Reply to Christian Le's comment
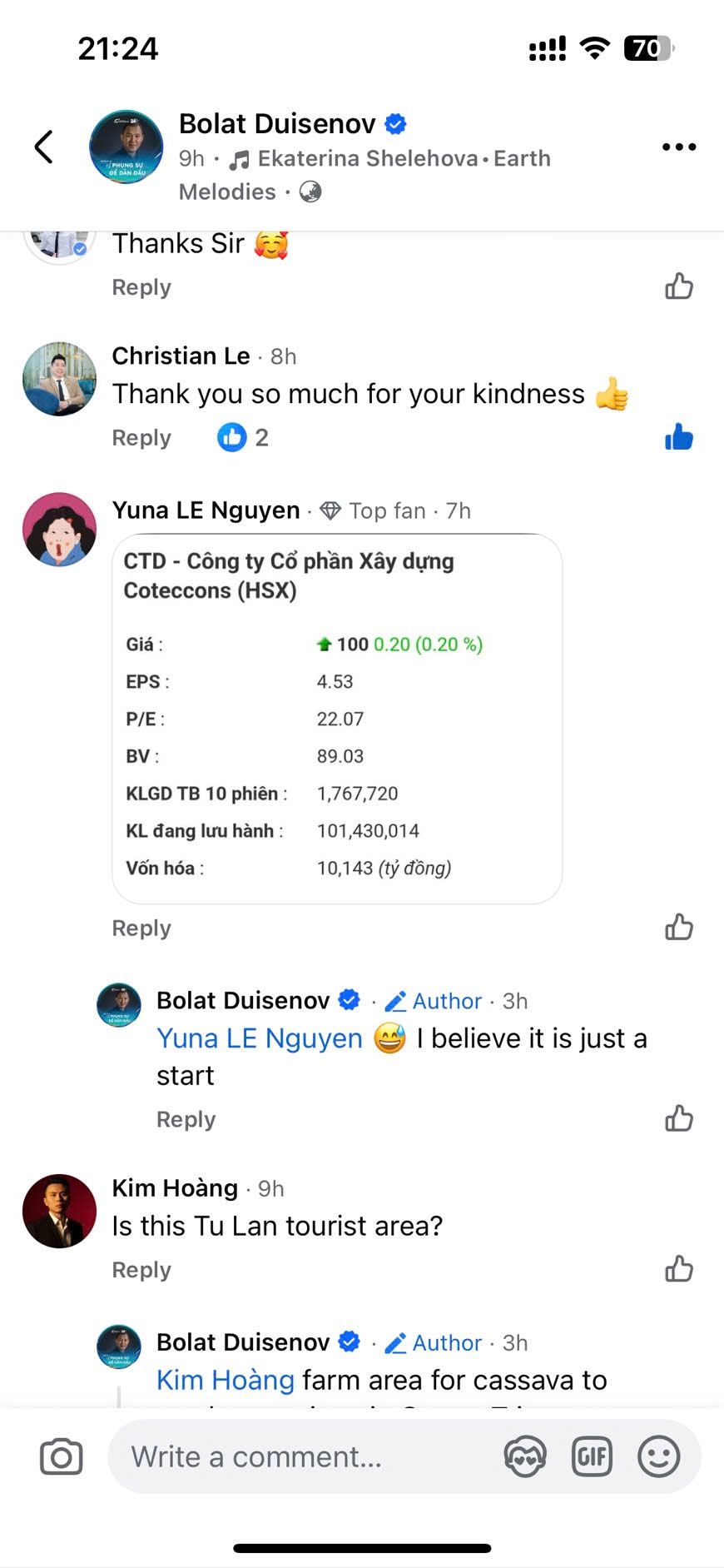 point(141,438)
